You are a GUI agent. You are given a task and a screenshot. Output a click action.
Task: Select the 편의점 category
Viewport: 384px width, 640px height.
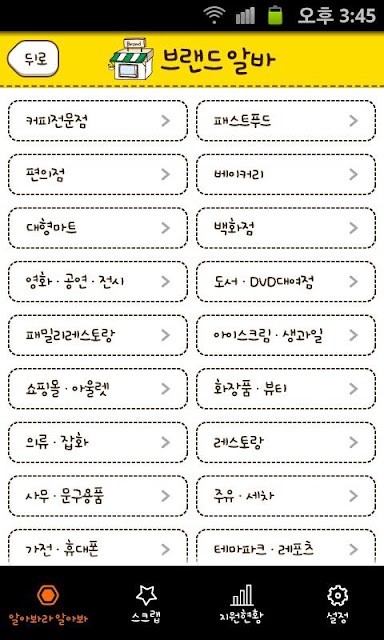pyautogui.click(x=98, y=174)
